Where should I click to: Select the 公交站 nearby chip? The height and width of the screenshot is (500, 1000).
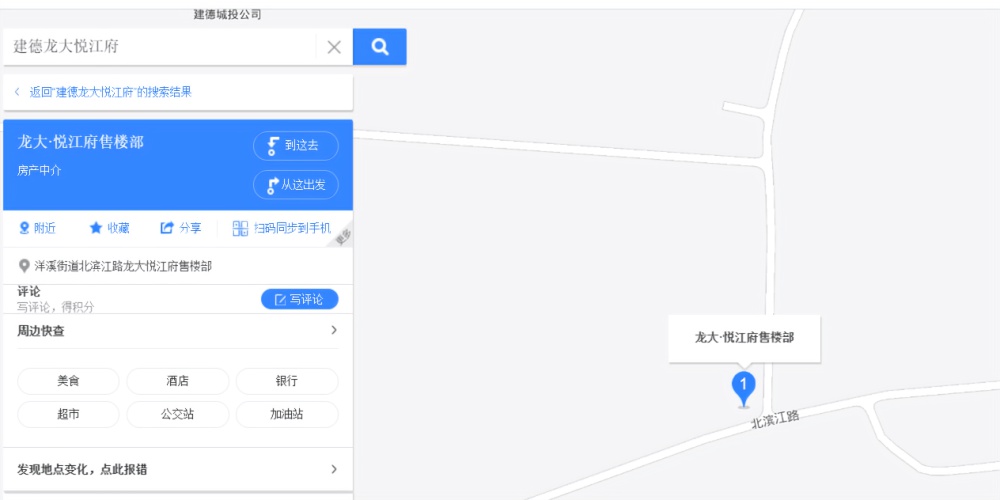point(177,414)
